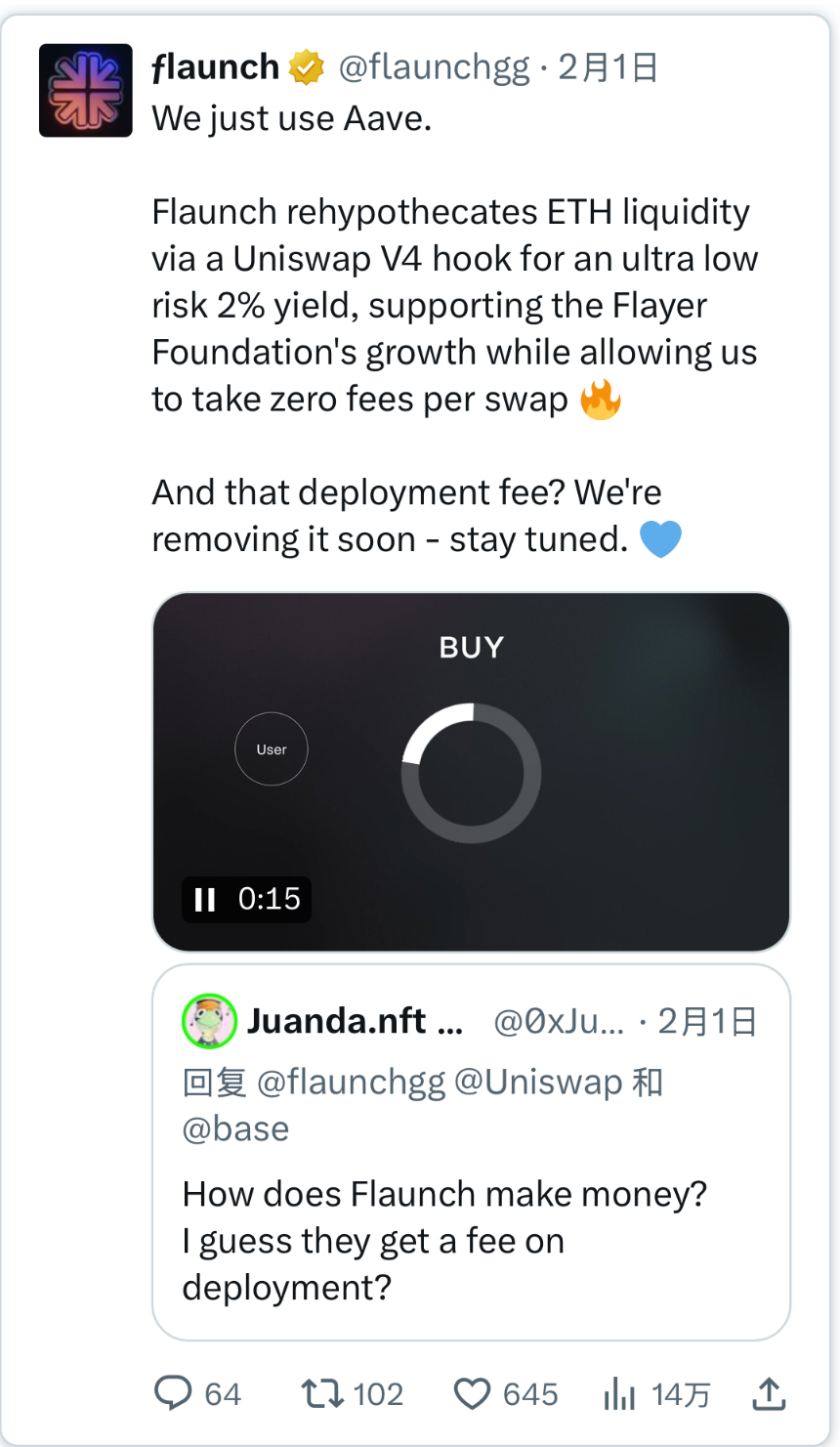The width and height of the screenshot is (840, 1447).
Task: Open Juanda.nft's quoted tweet
Action: pos(471,1239)
